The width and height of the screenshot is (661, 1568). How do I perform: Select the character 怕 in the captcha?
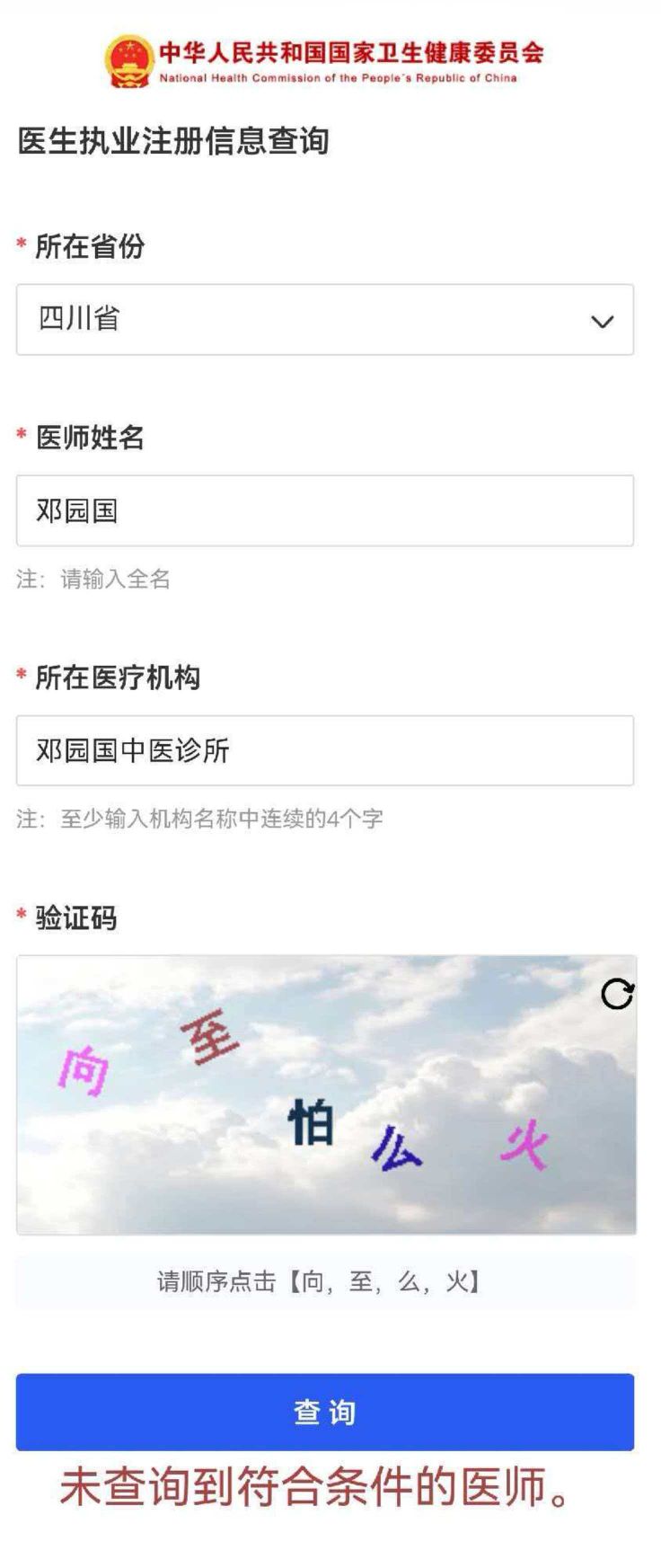311,1123
